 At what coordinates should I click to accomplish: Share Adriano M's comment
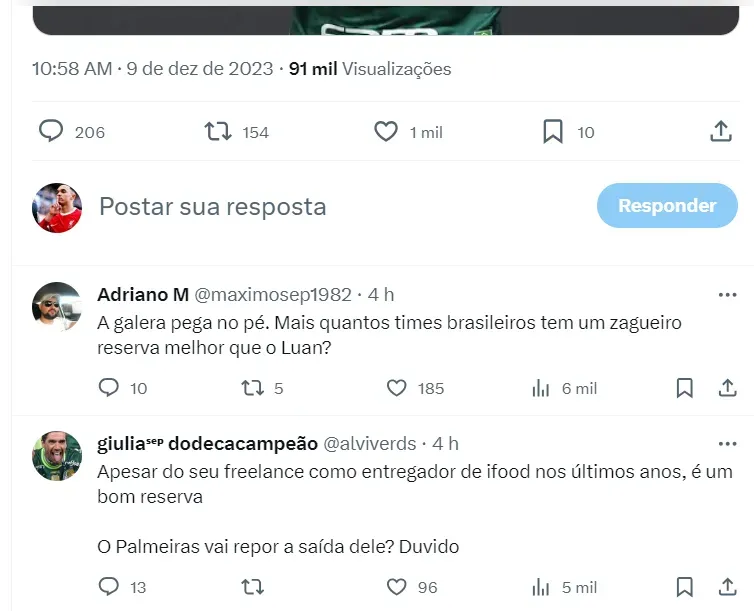point(728,387)
